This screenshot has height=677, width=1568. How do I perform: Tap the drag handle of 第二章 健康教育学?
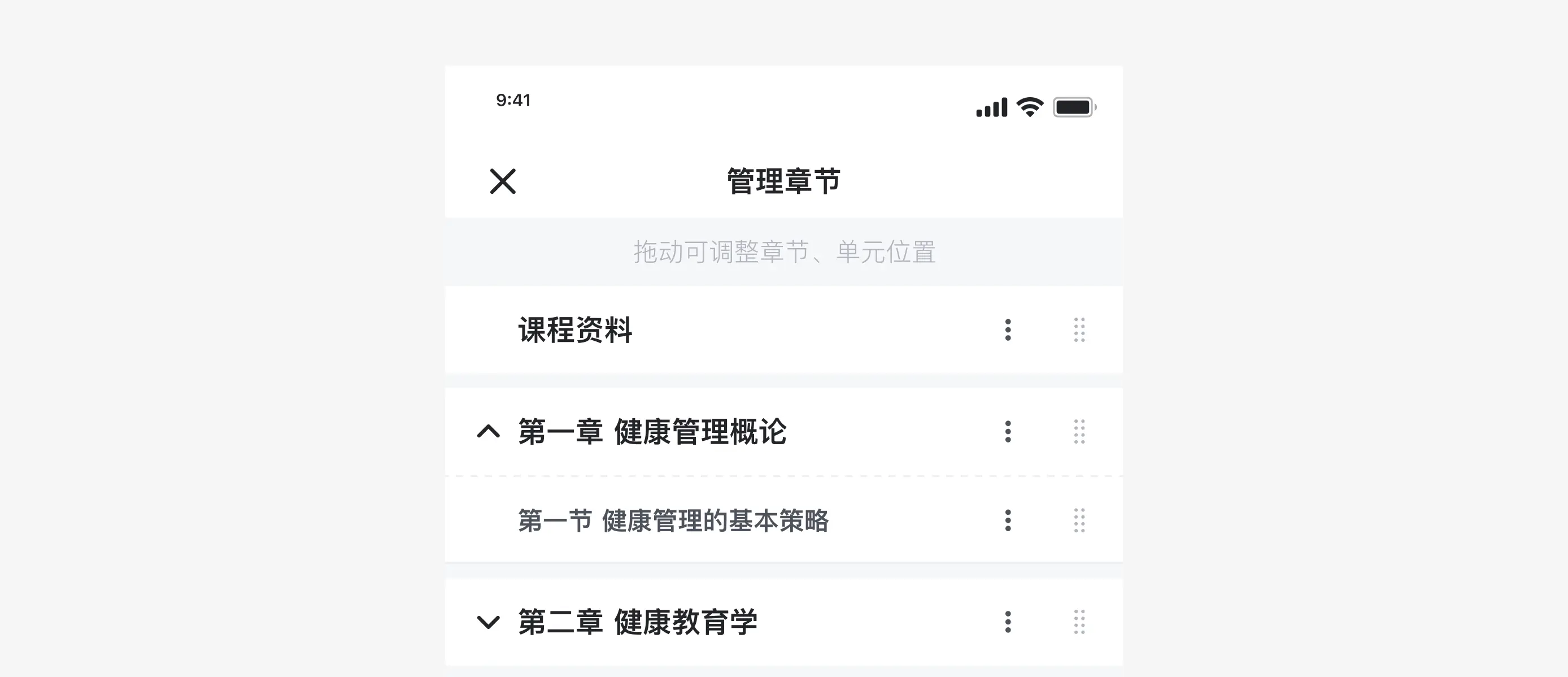(1079, 622)
